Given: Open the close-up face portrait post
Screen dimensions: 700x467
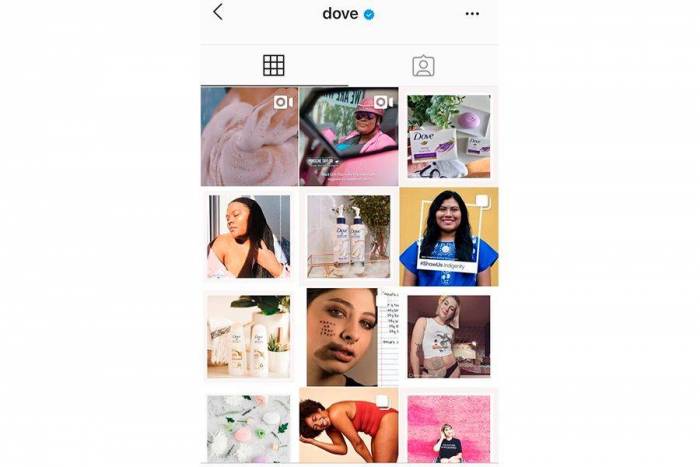Looking at the screenshot, I should [x=348, y=336].
